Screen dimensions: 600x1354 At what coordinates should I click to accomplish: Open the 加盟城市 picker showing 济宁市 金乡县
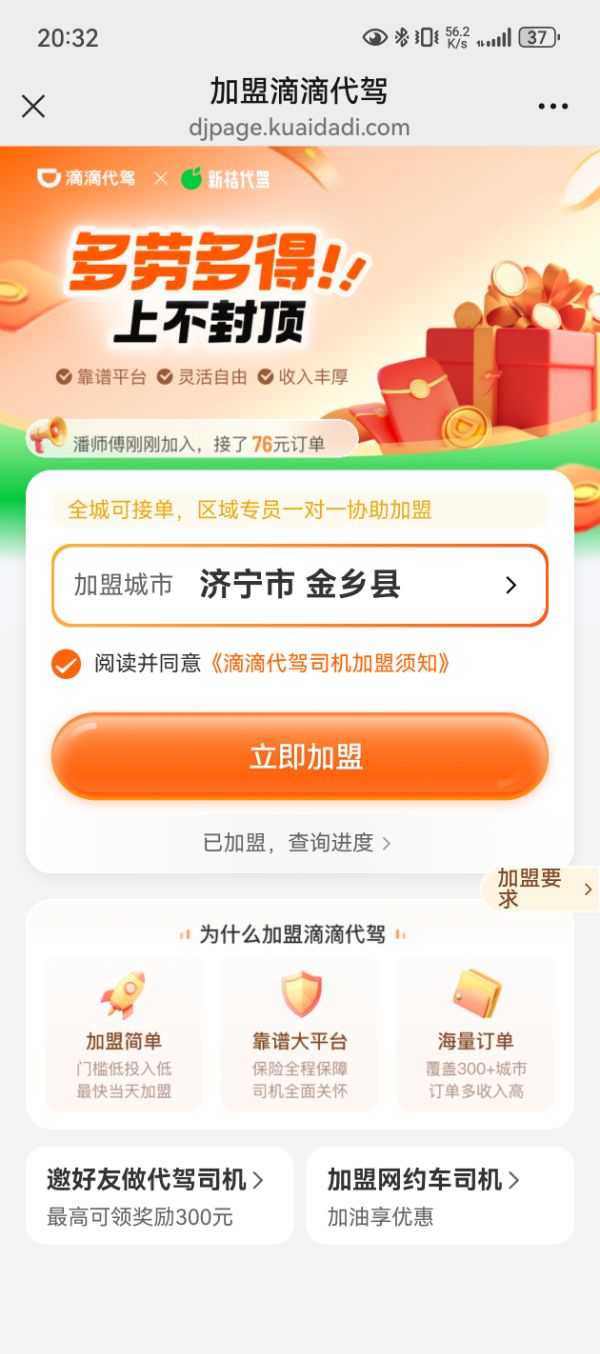pos(300,585)
